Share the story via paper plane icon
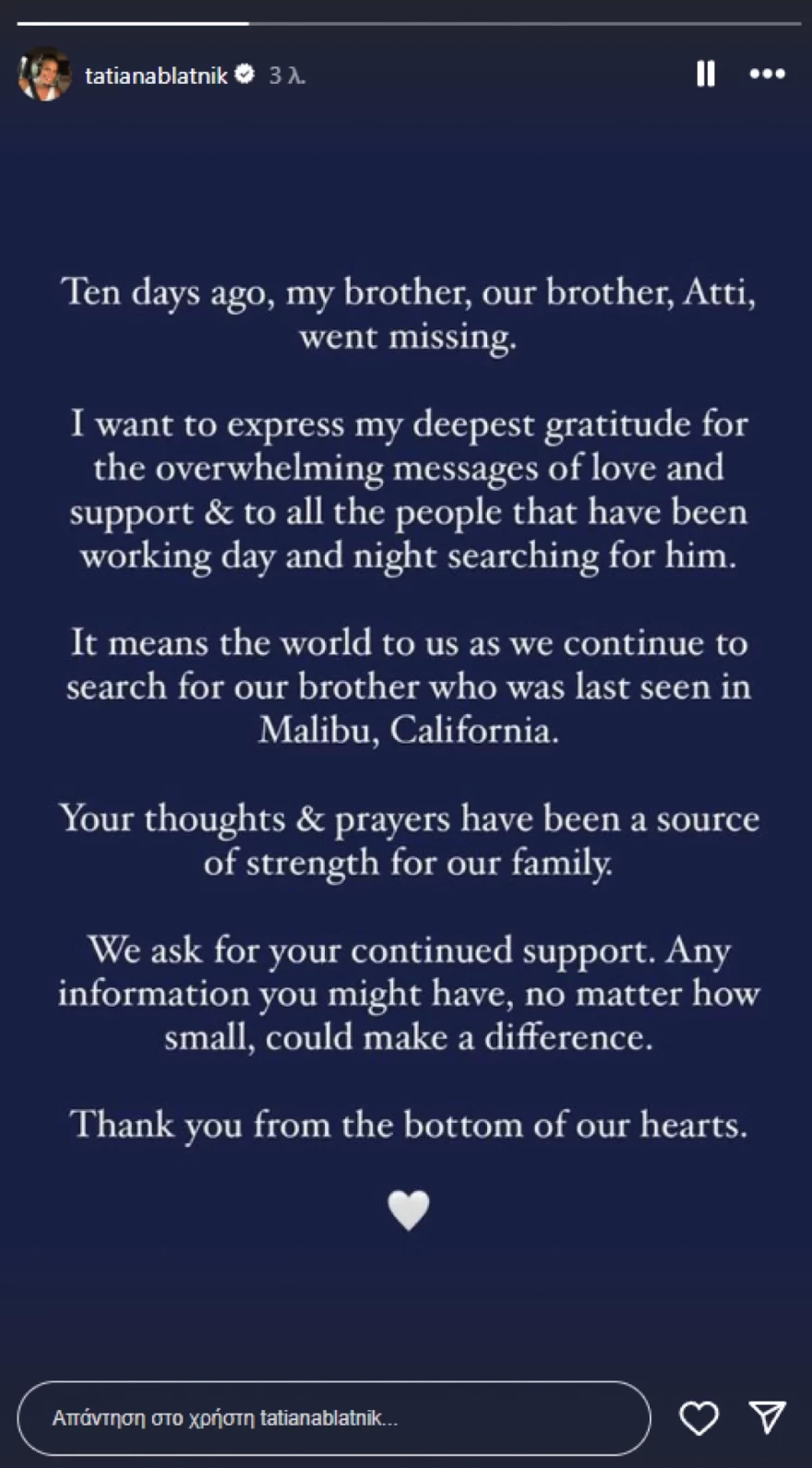This screenshot has height=1468, width=812. click(767, 1417)
